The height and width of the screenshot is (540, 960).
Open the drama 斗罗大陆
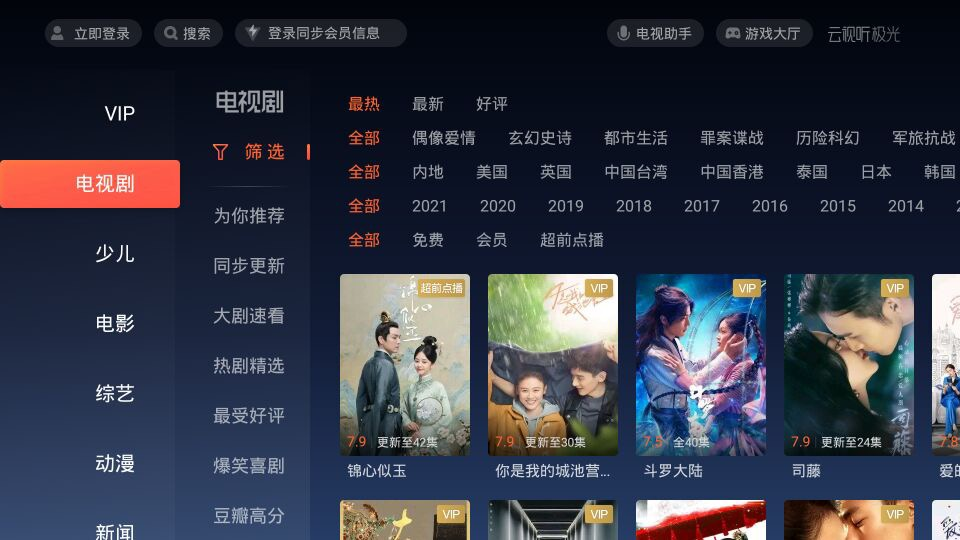(701, 365)
